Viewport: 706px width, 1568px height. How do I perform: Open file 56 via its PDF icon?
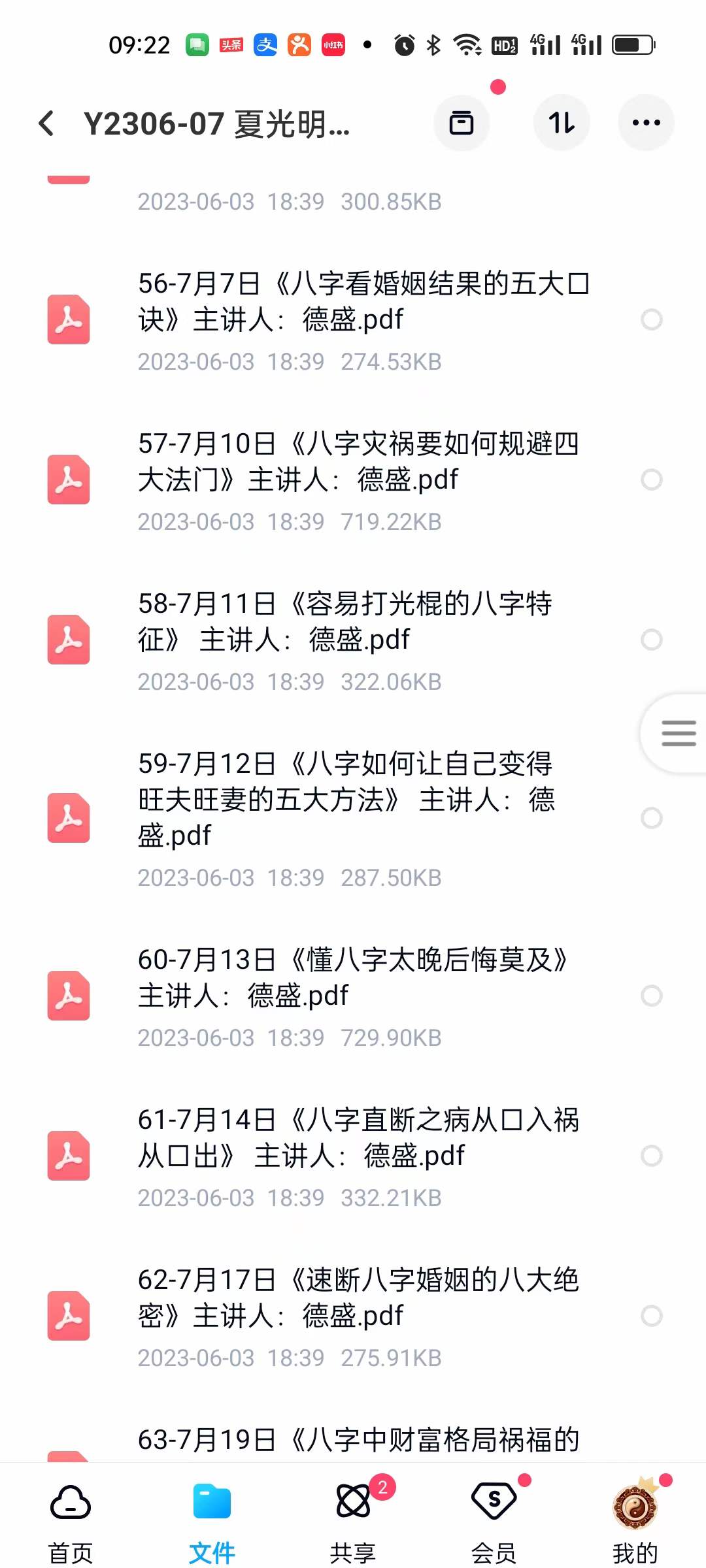click(68, 320)
